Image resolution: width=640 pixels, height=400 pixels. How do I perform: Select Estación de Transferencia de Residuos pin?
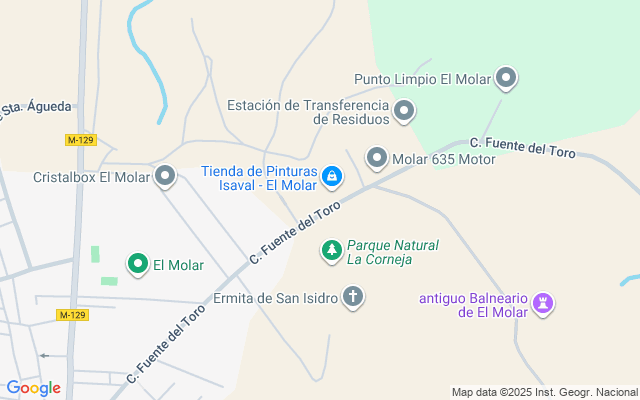(x=404, y=112)
